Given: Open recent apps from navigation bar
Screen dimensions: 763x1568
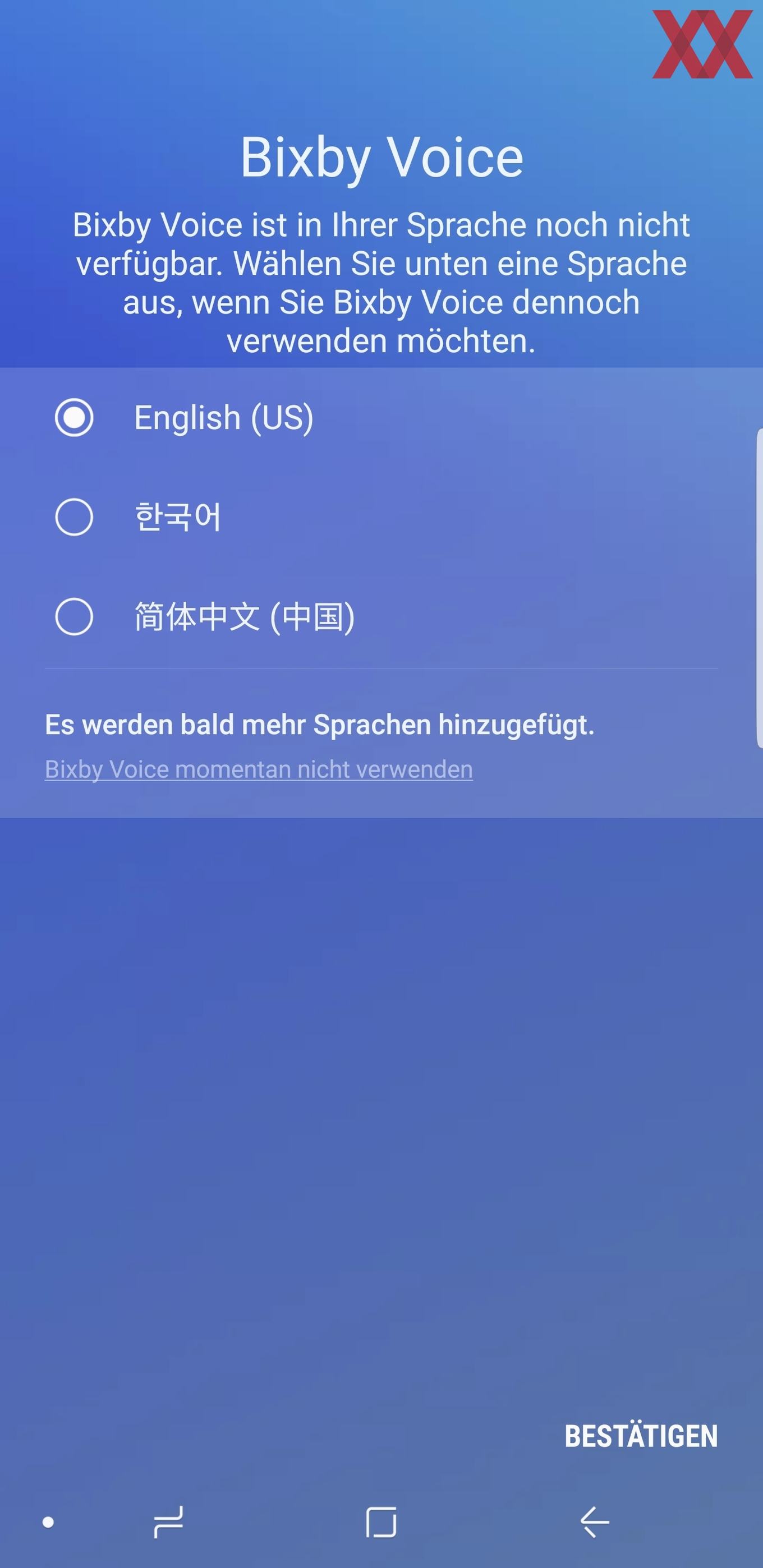Looking at the screenshot, I should 168,1522.
